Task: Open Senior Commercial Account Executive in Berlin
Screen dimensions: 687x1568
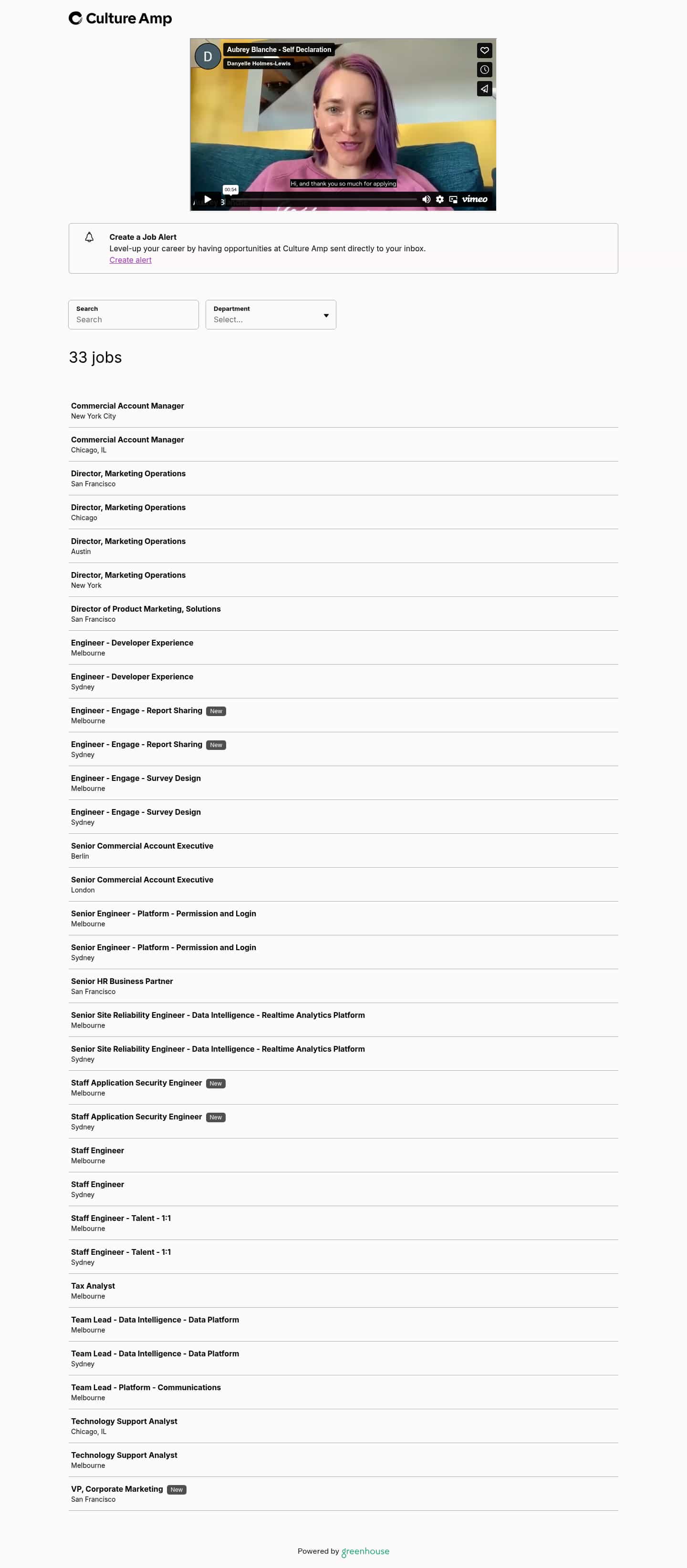Action: pyautogui.click(x=142, y=845)
